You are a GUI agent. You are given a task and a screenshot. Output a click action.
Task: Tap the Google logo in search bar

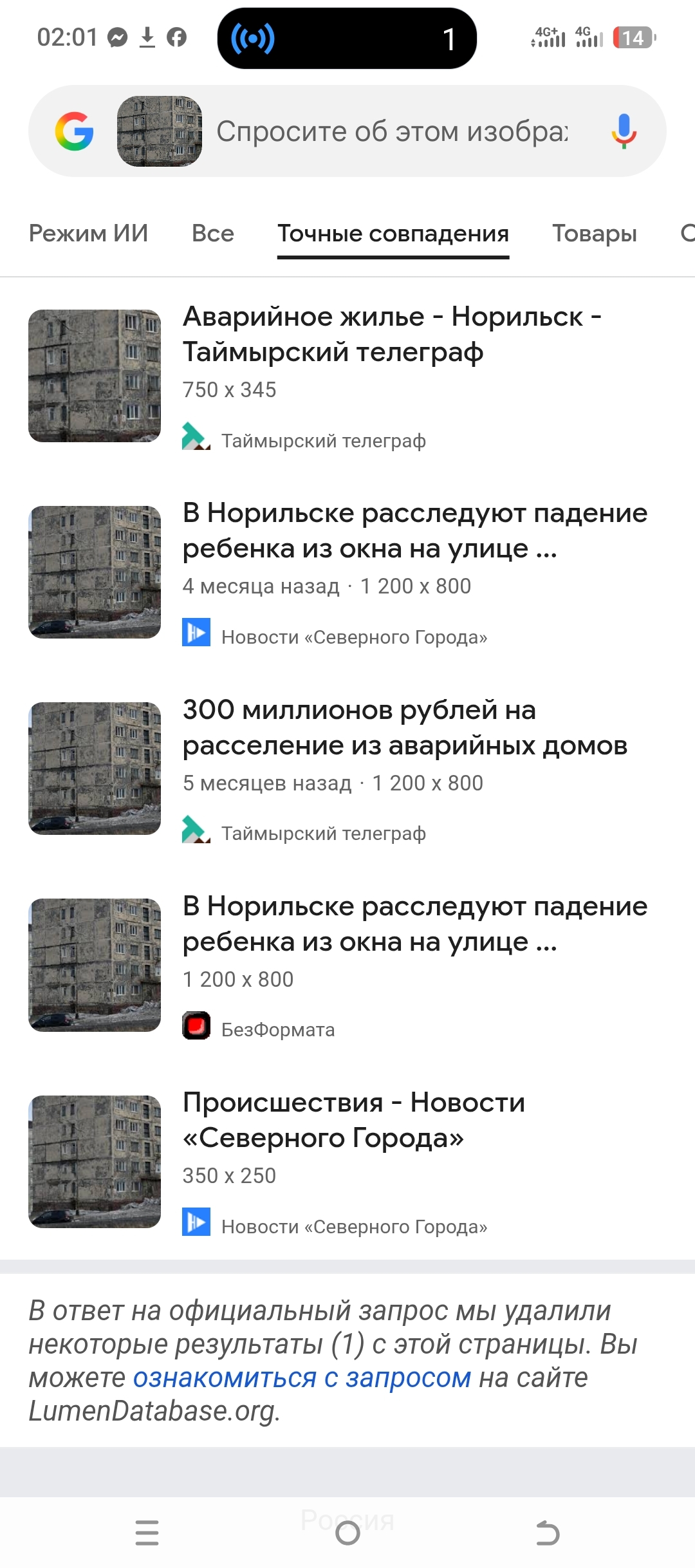(x=75, y=131)
